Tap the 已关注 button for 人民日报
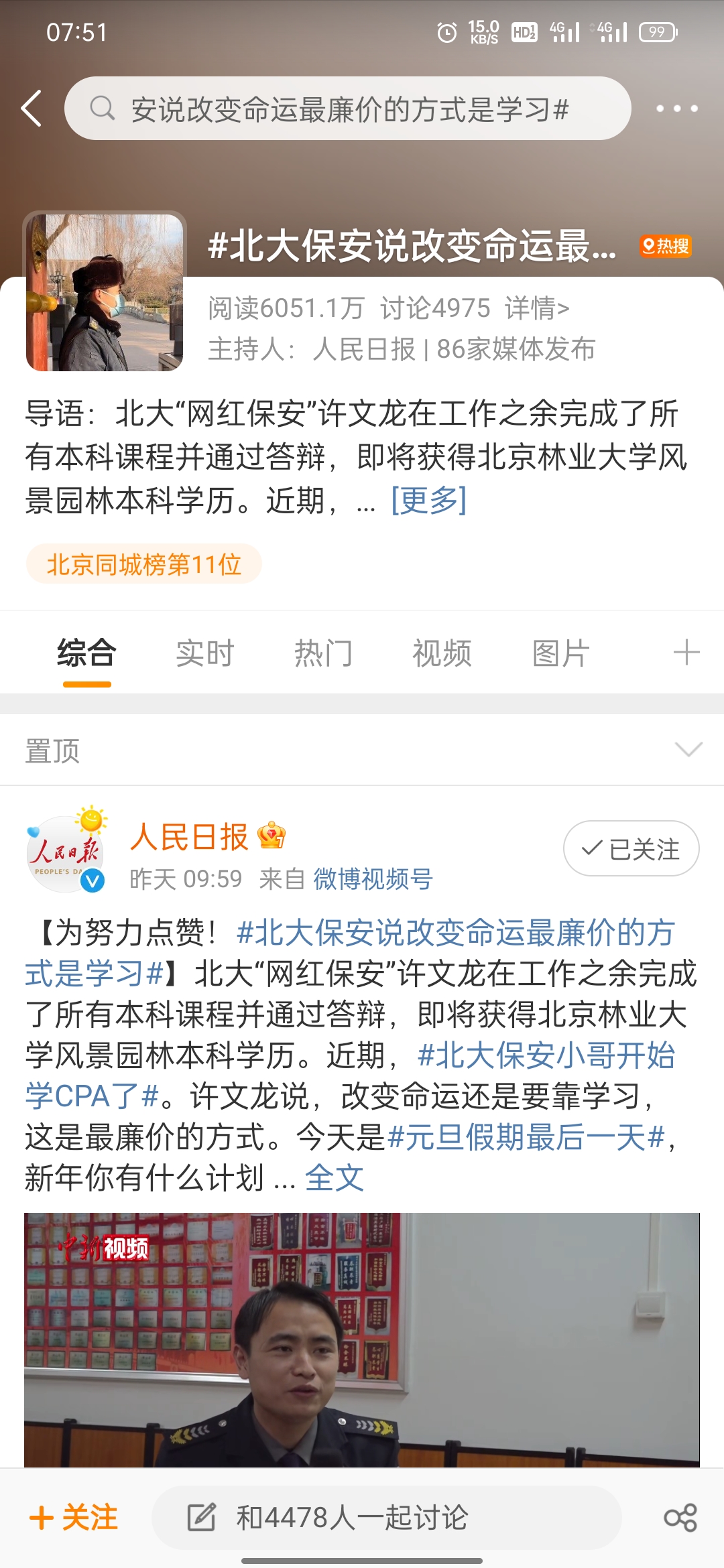 point(631,848)
